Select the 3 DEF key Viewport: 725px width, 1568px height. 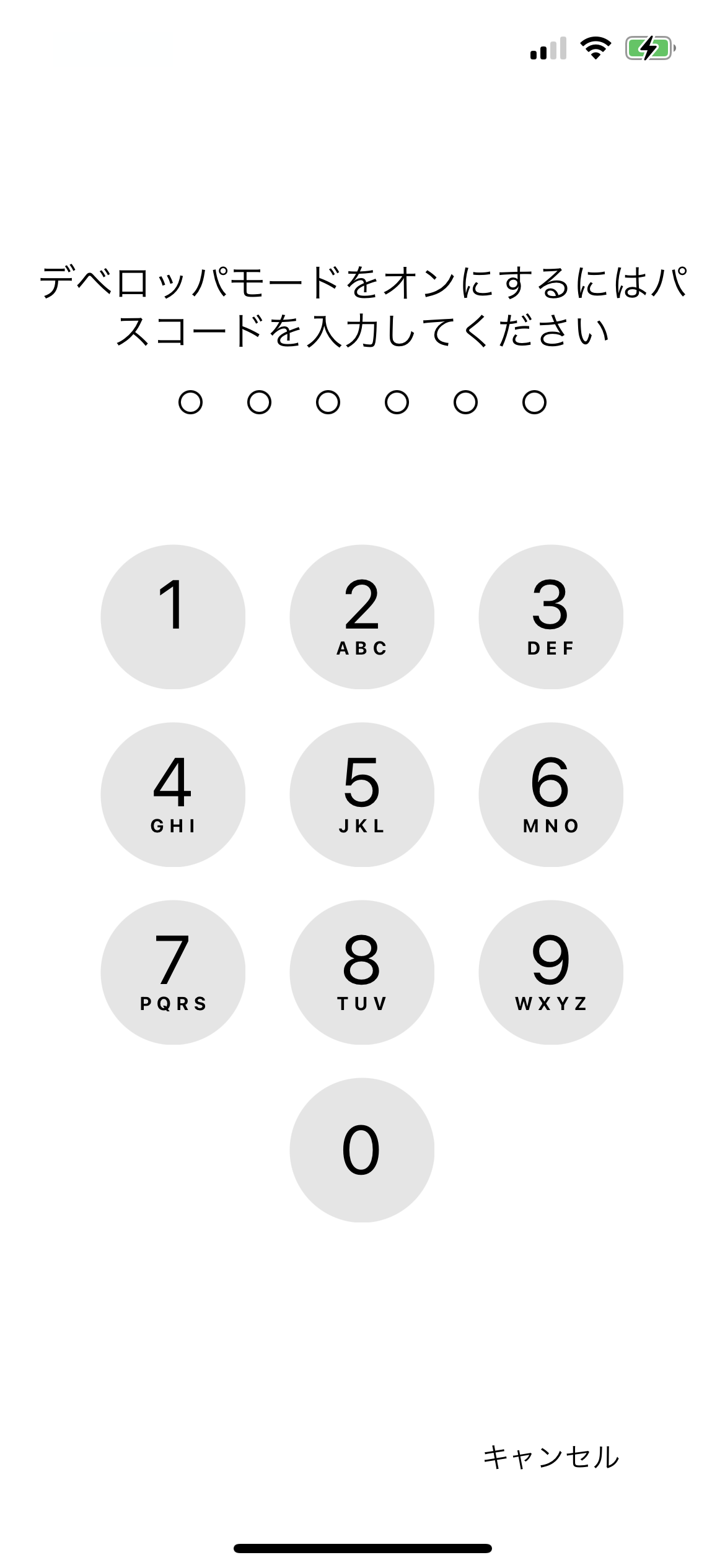[551, 617]
